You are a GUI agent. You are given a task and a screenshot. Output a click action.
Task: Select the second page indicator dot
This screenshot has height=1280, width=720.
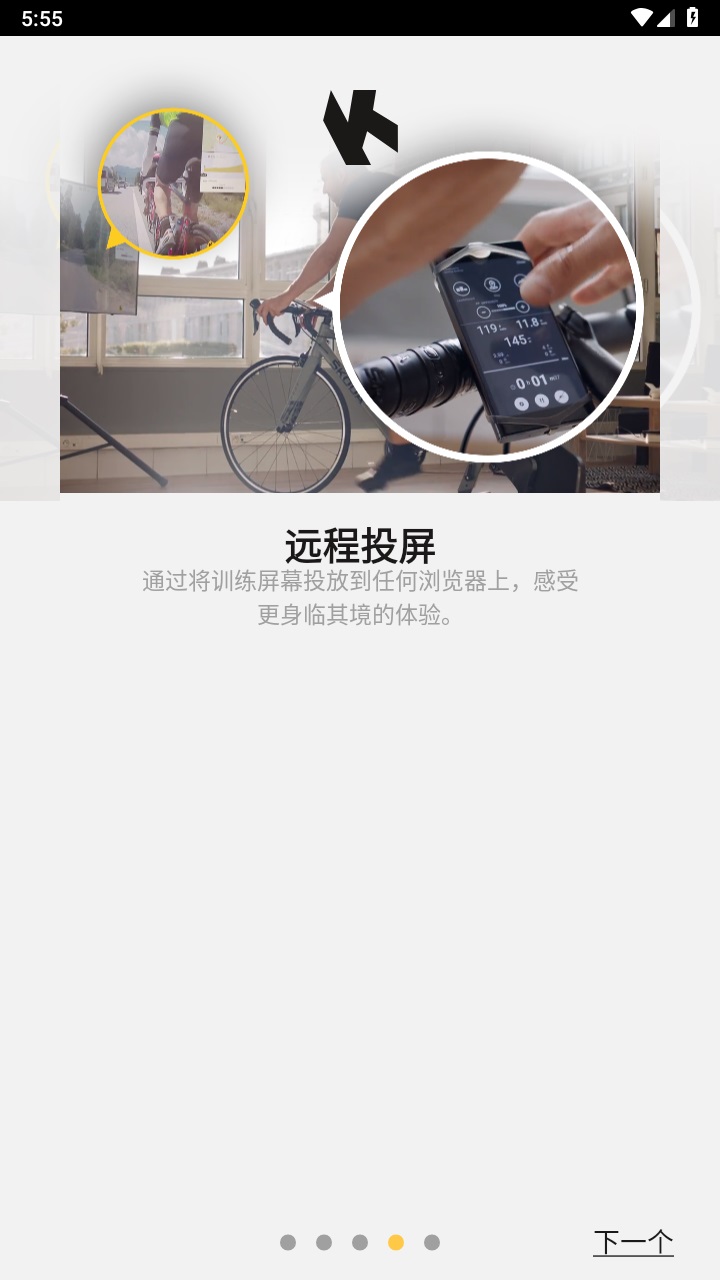pos(324,1242)
